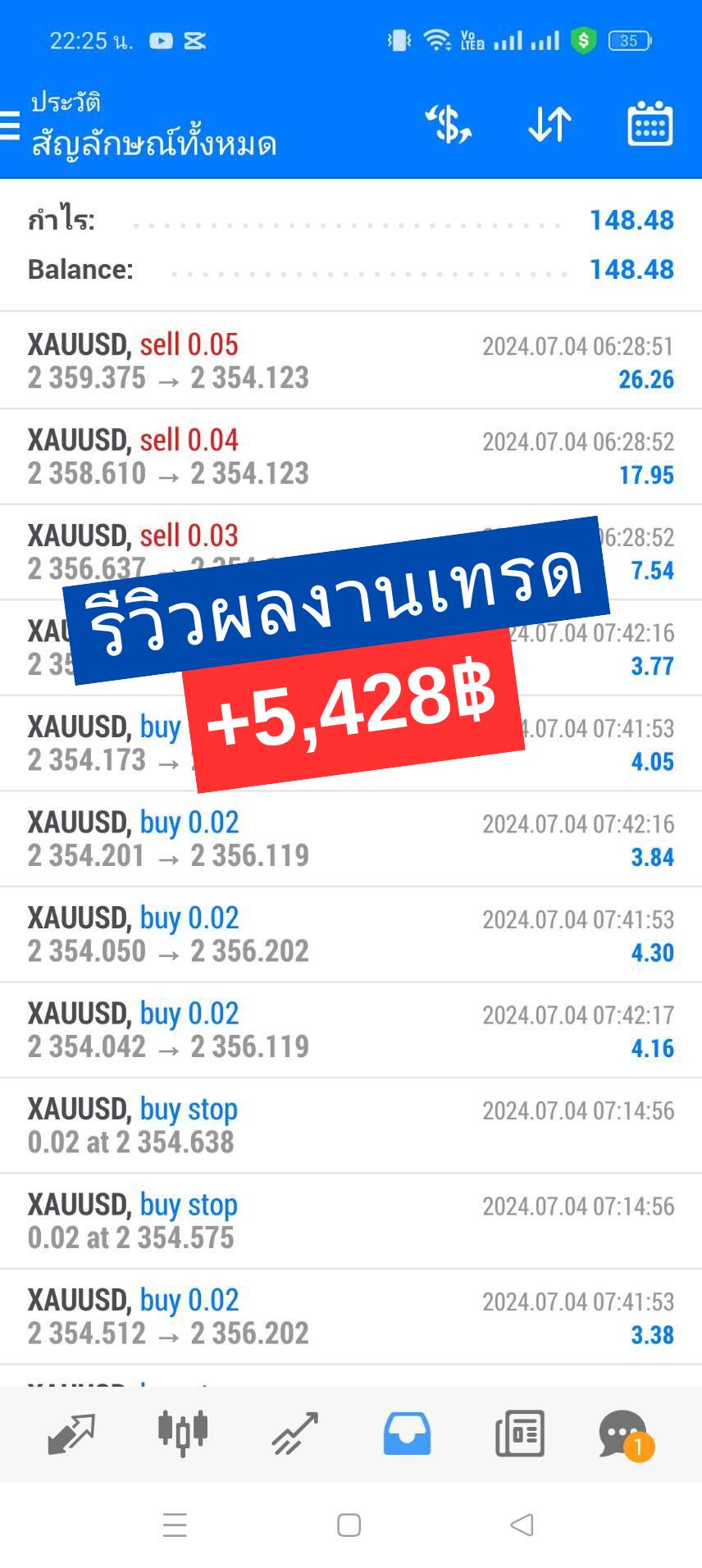Open the buy stop order at 2 354.575
This screenshot has height=1568, width=702.
351,1222
